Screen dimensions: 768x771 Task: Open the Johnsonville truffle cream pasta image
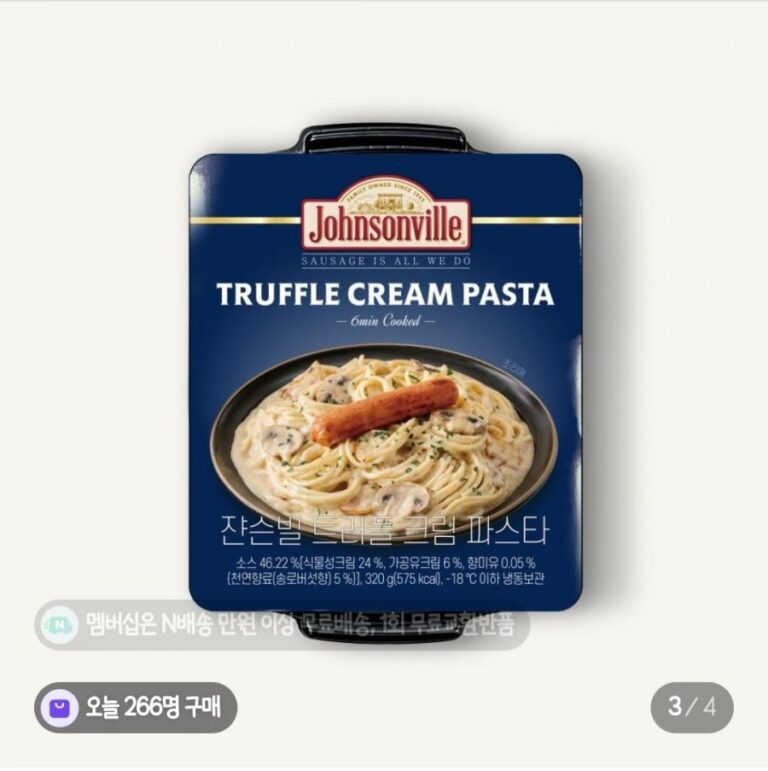click(385, 380)
